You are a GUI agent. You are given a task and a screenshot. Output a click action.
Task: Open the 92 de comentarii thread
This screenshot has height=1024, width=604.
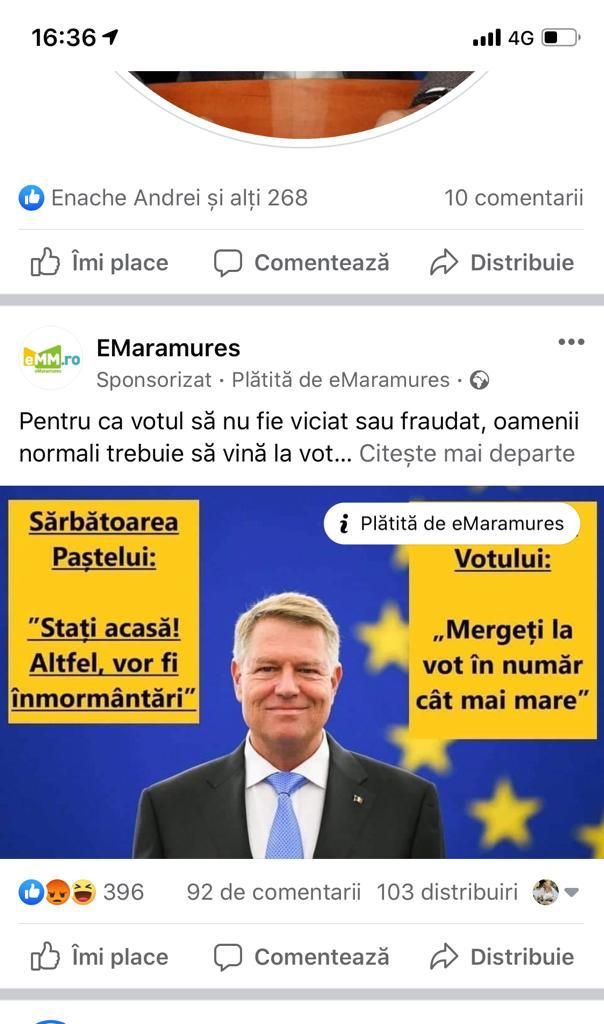click(273, 892)
